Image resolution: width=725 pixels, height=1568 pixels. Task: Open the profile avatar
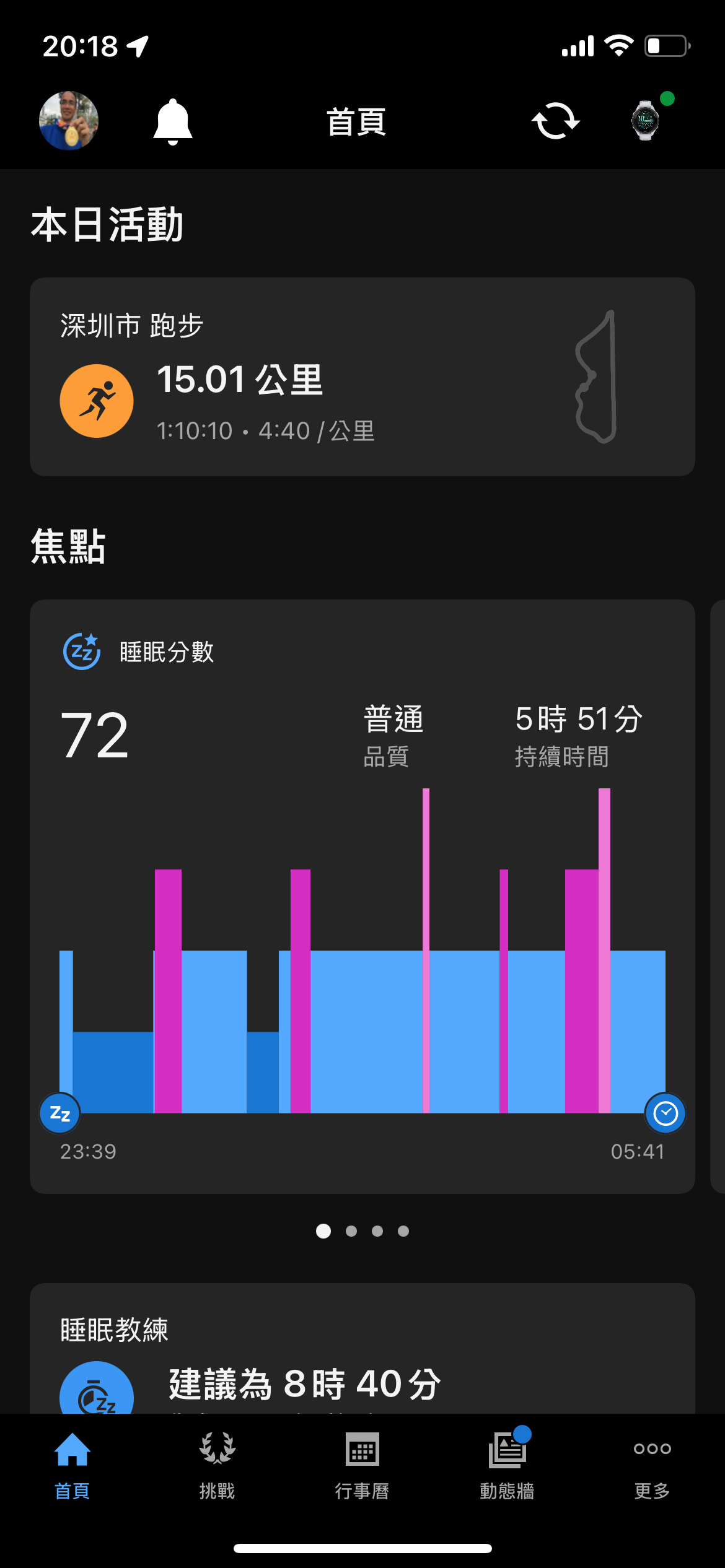coord(69,121)
